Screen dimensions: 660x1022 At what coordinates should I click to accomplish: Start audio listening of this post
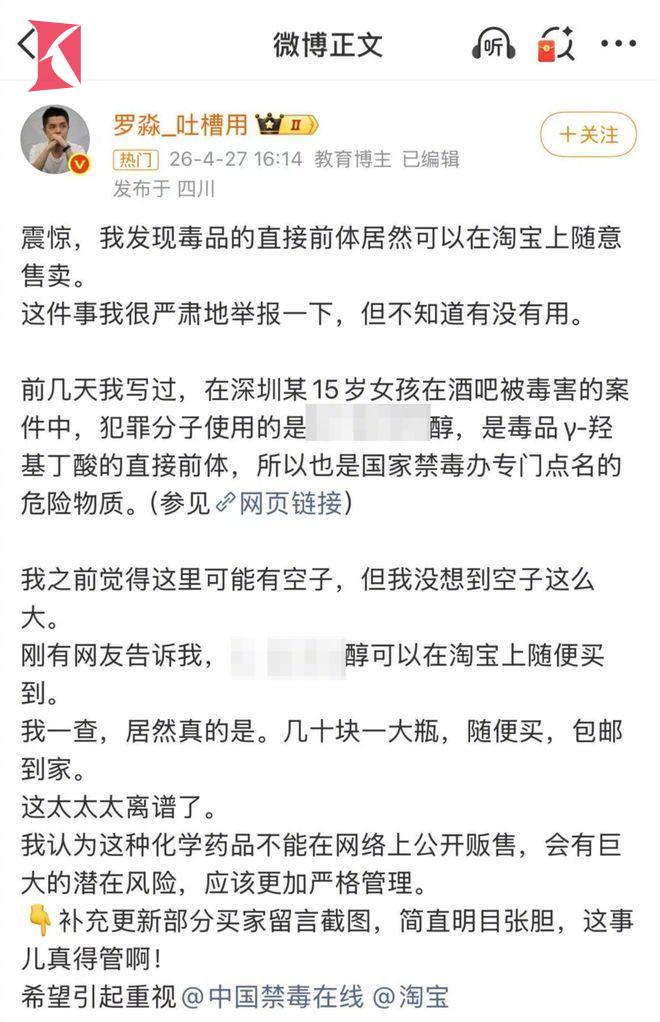492,45
